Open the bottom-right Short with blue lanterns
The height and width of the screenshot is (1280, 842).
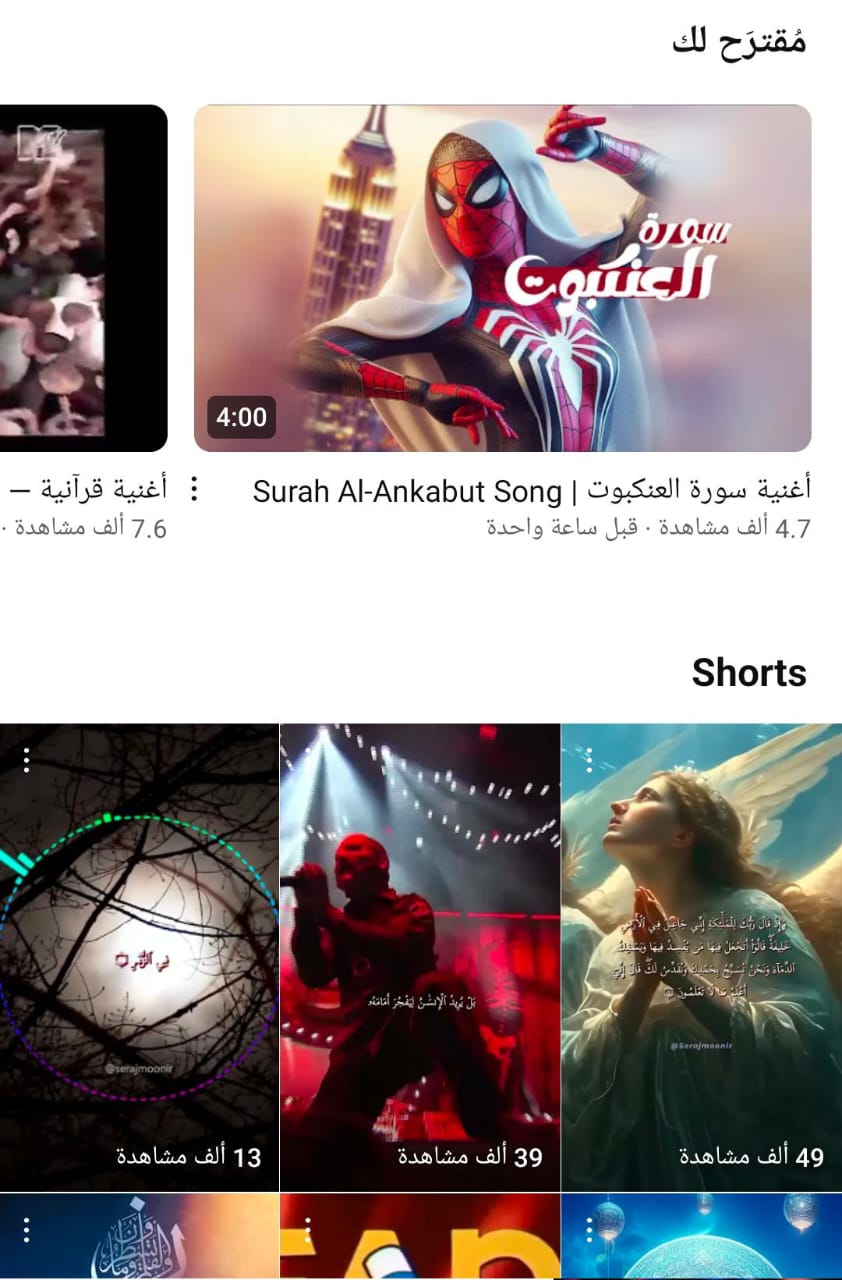tap(700, 1240)
